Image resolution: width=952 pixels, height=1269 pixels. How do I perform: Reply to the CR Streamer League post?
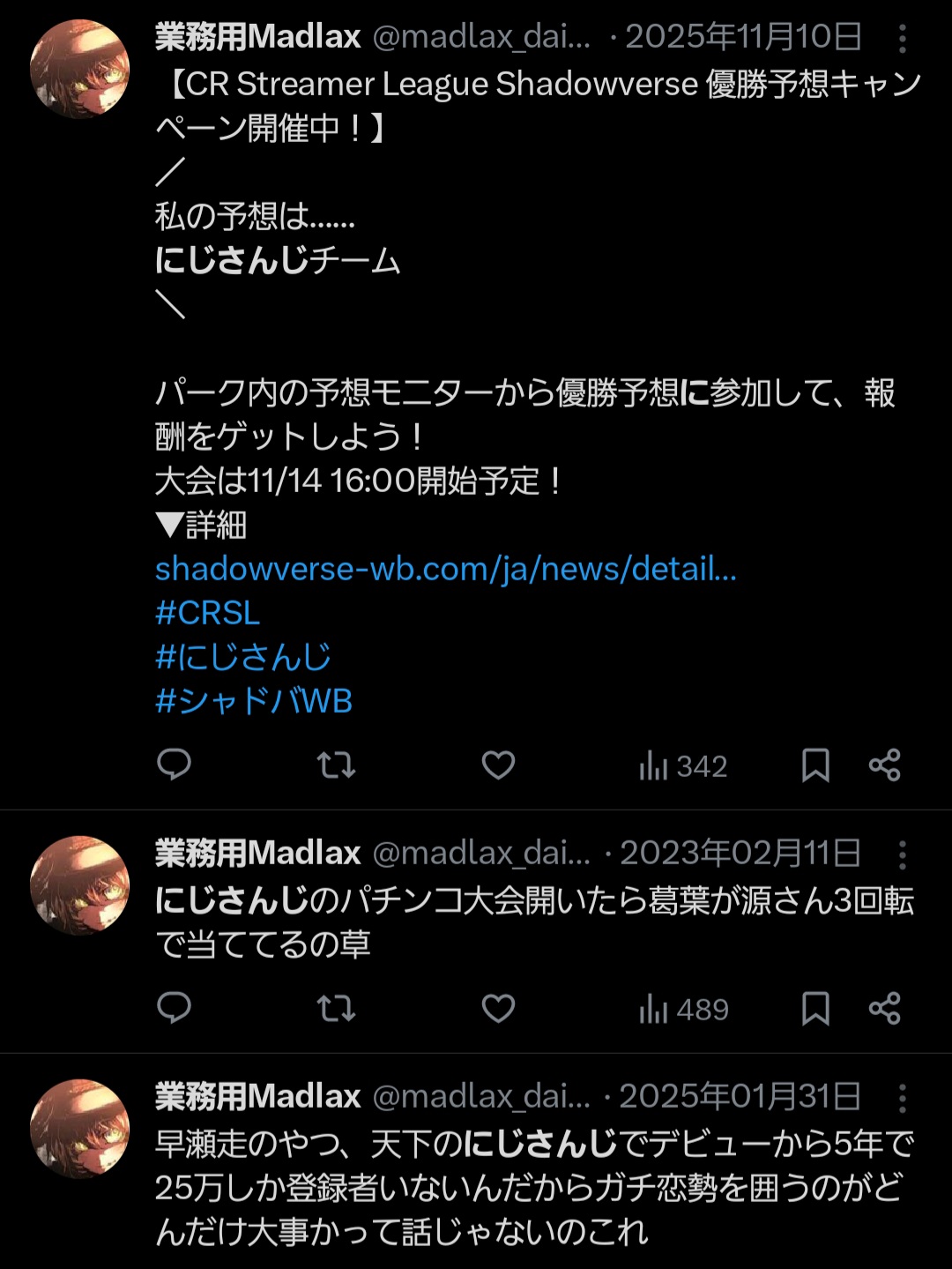pyautogui.click(x=174, y=765)
